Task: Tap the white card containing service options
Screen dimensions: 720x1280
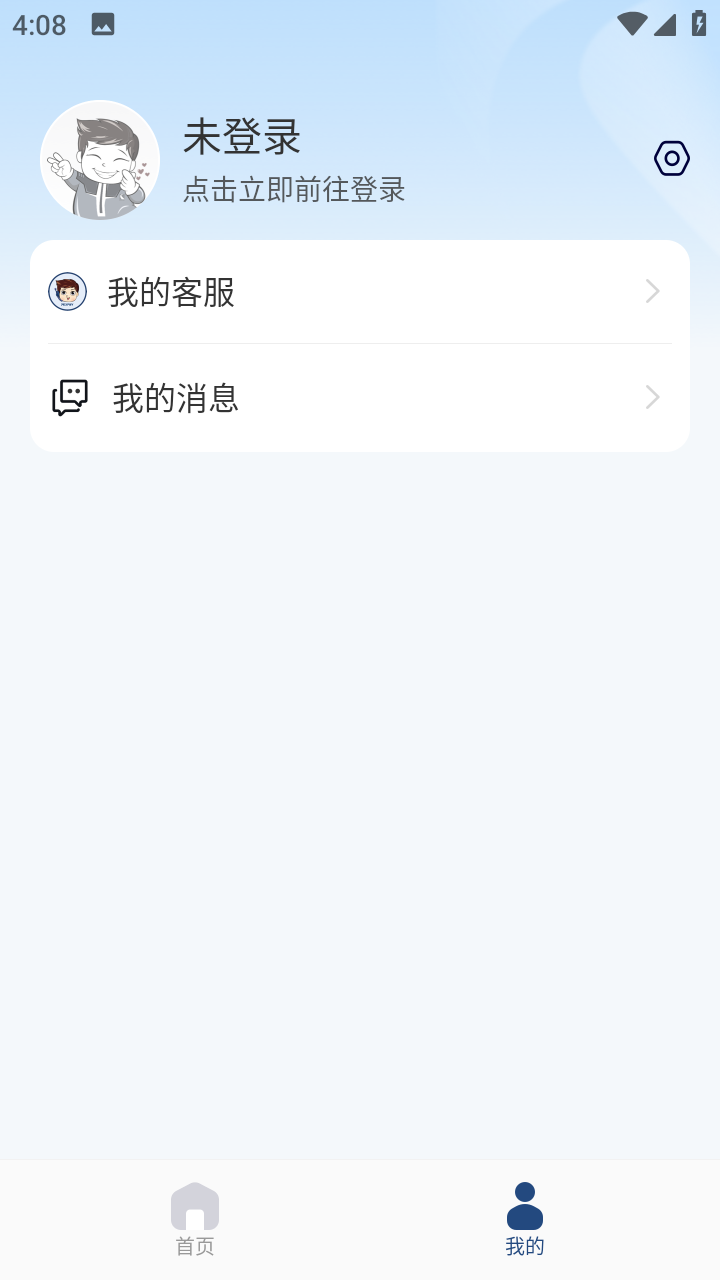Action: (x=360, y=345)
